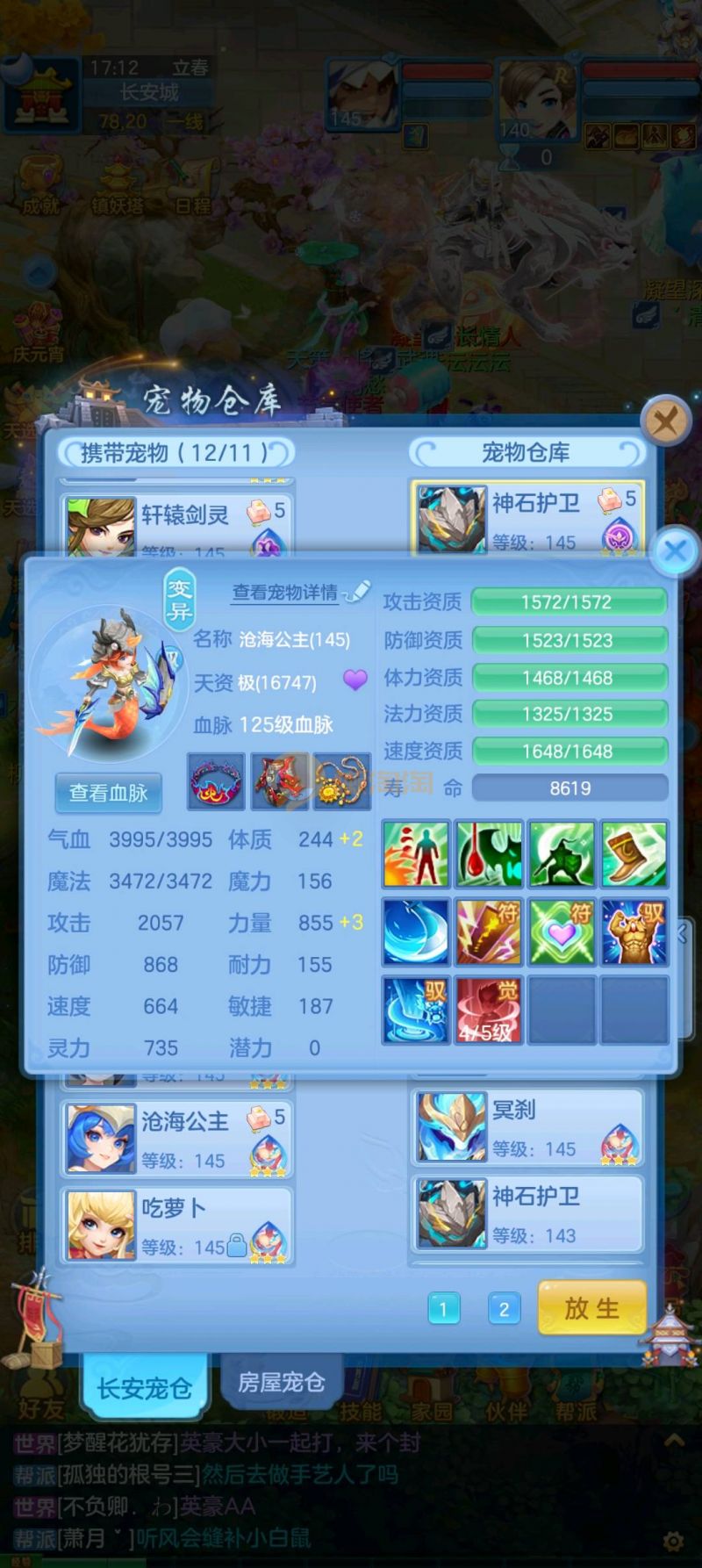
Task: Select the 冥刹 pet in the warehouse
Action: tap(526, 1127)
